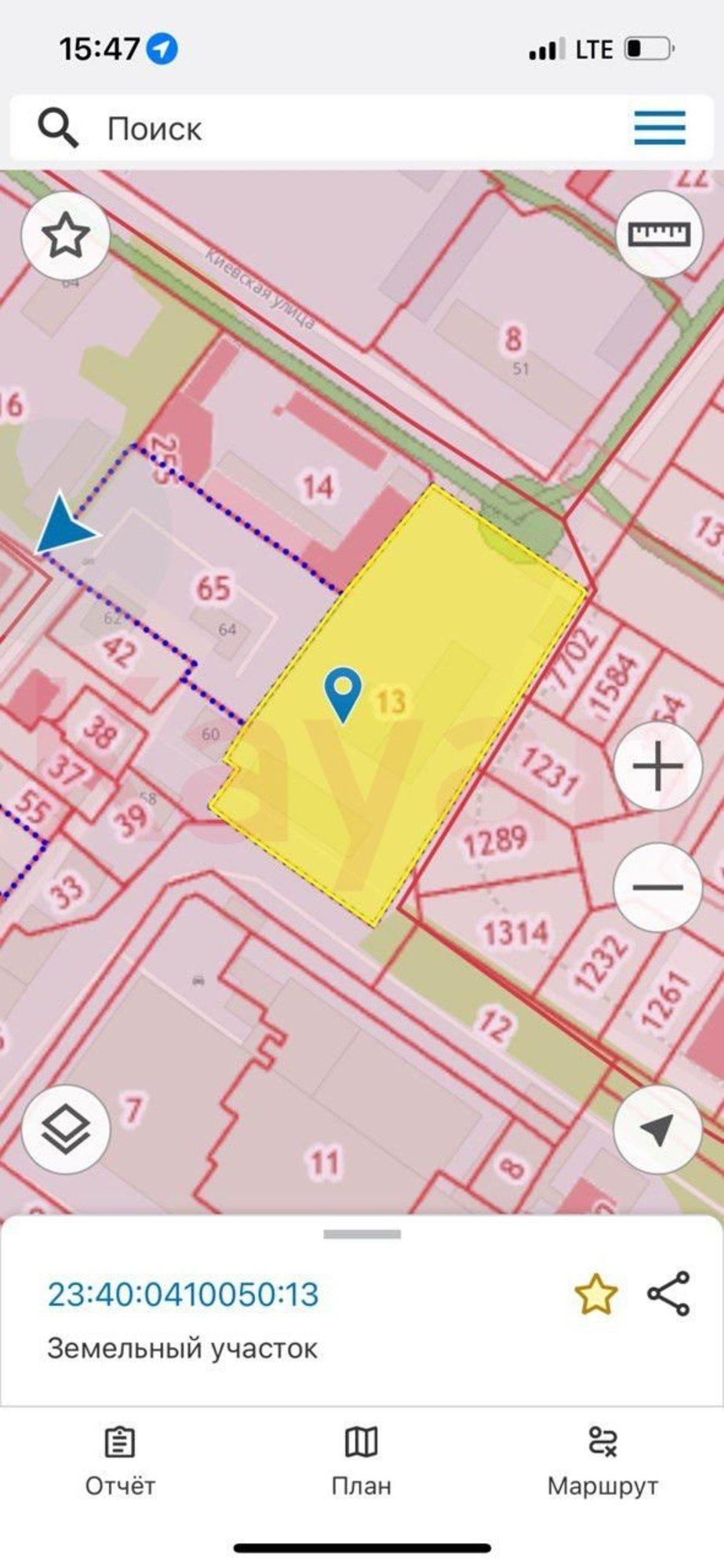
Task: Center the map on my location
Action: tap(657, 1130)
